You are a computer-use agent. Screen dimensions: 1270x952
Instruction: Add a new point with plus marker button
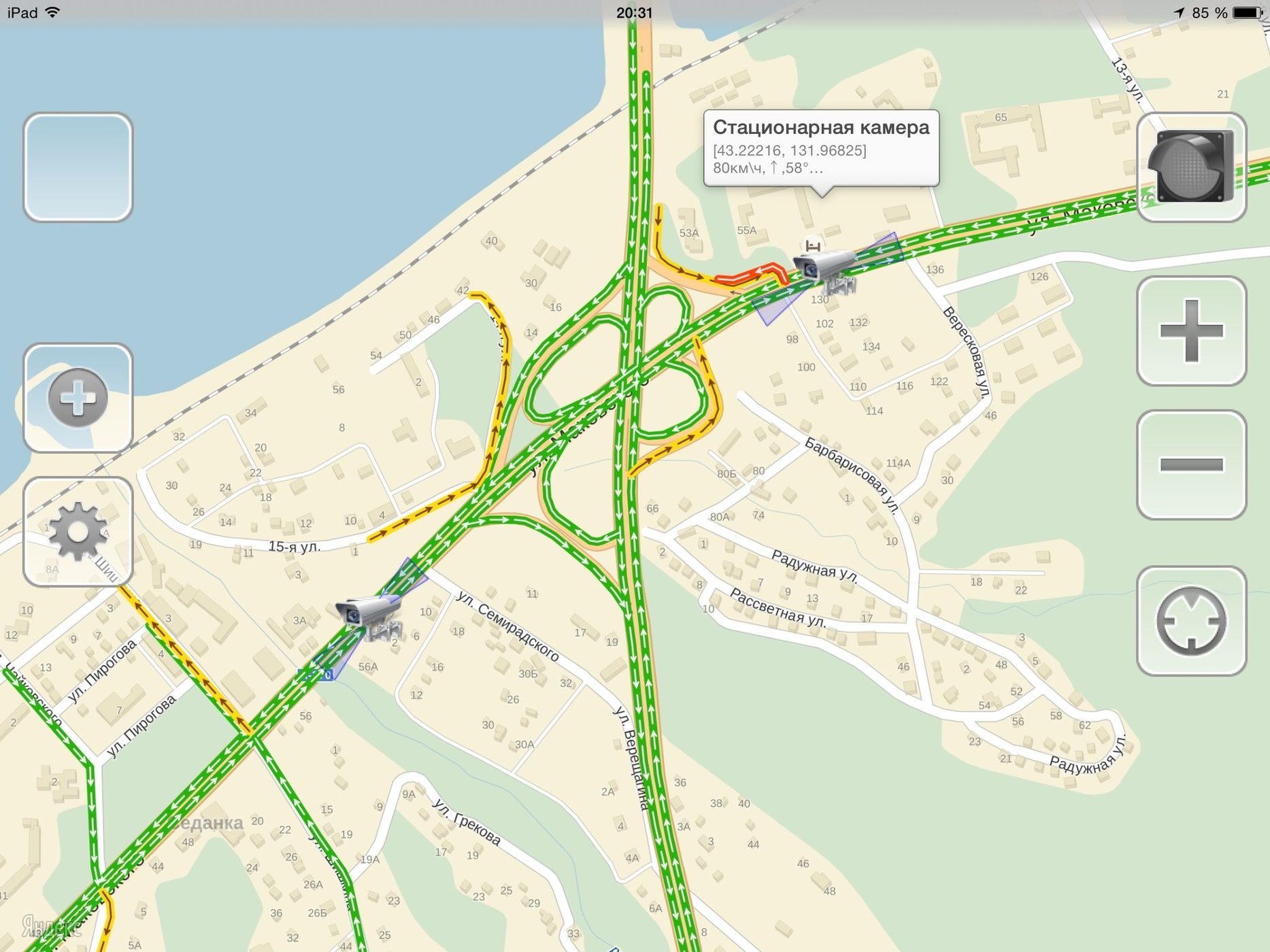pos(78,398)
